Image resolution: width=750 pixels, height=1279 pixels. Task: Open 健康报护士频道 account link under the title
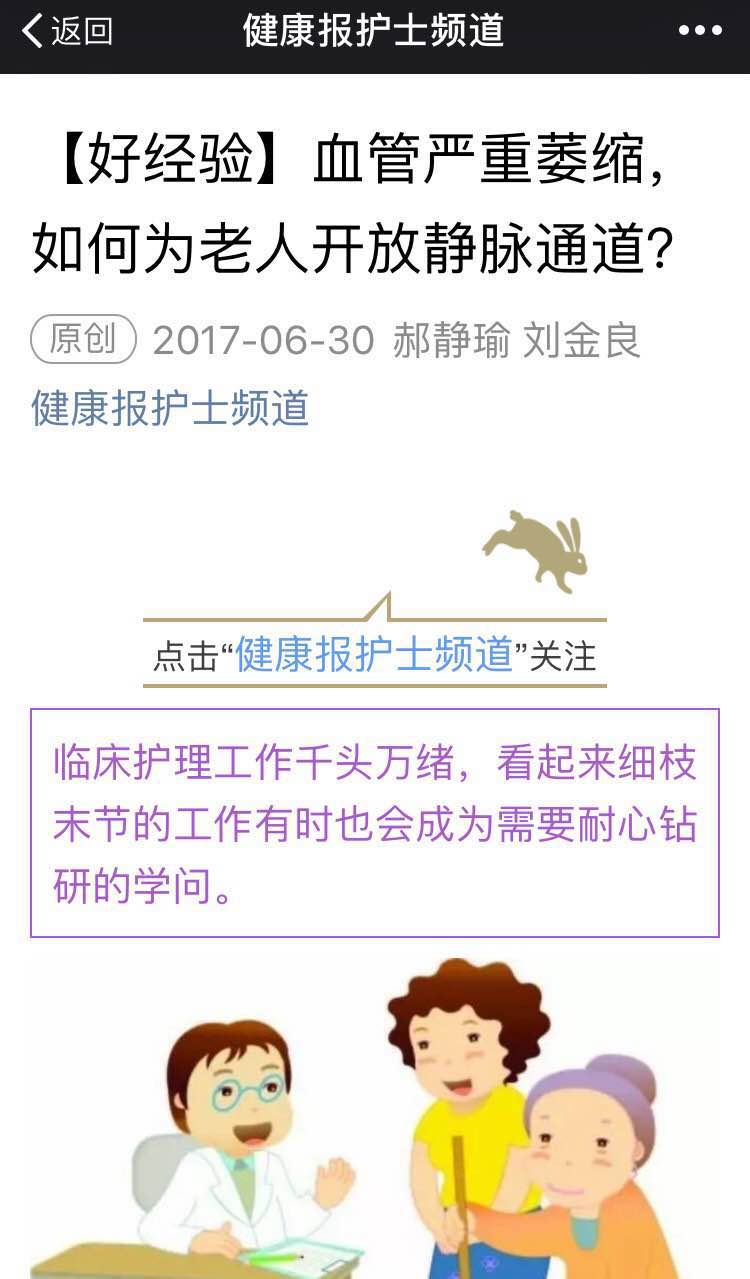click(x=170, y=408)
